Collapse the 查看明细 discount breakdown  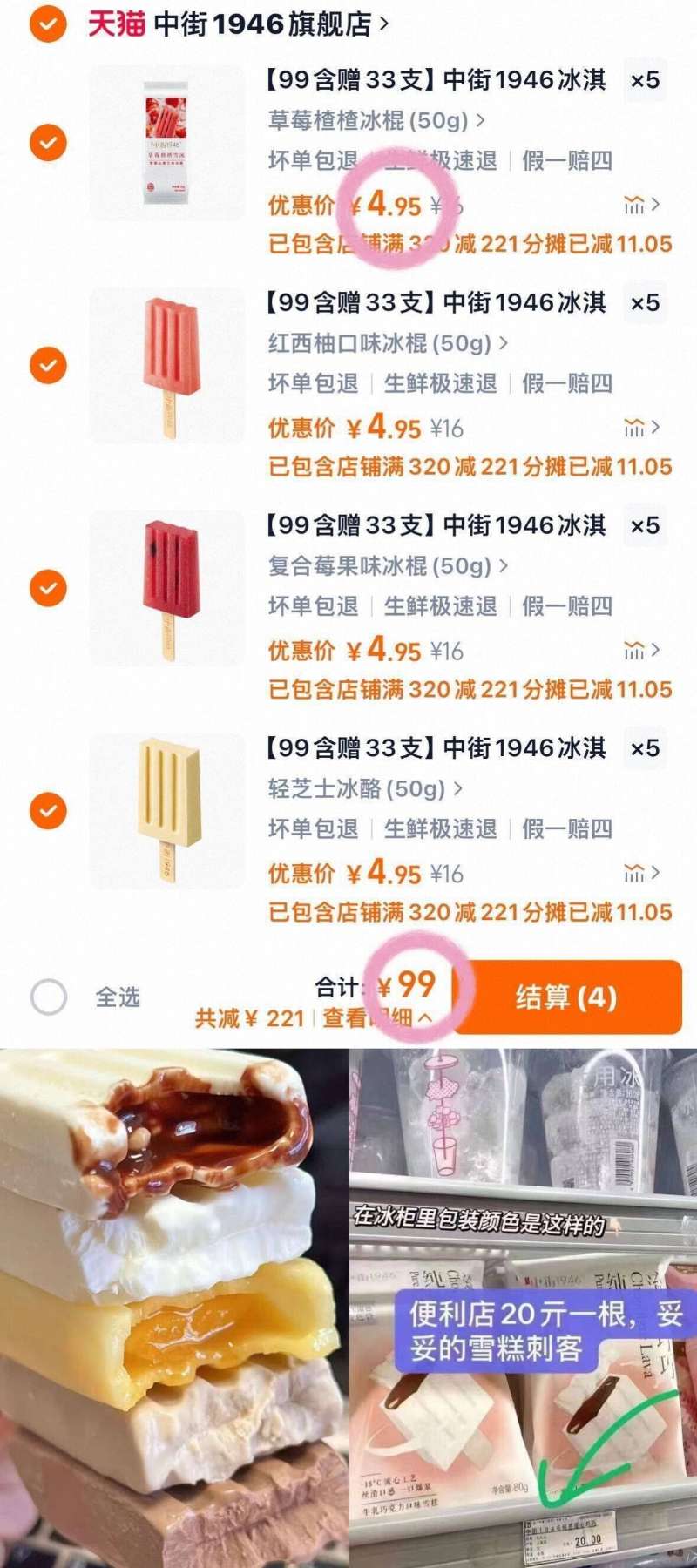click(x=375, y=1016)
